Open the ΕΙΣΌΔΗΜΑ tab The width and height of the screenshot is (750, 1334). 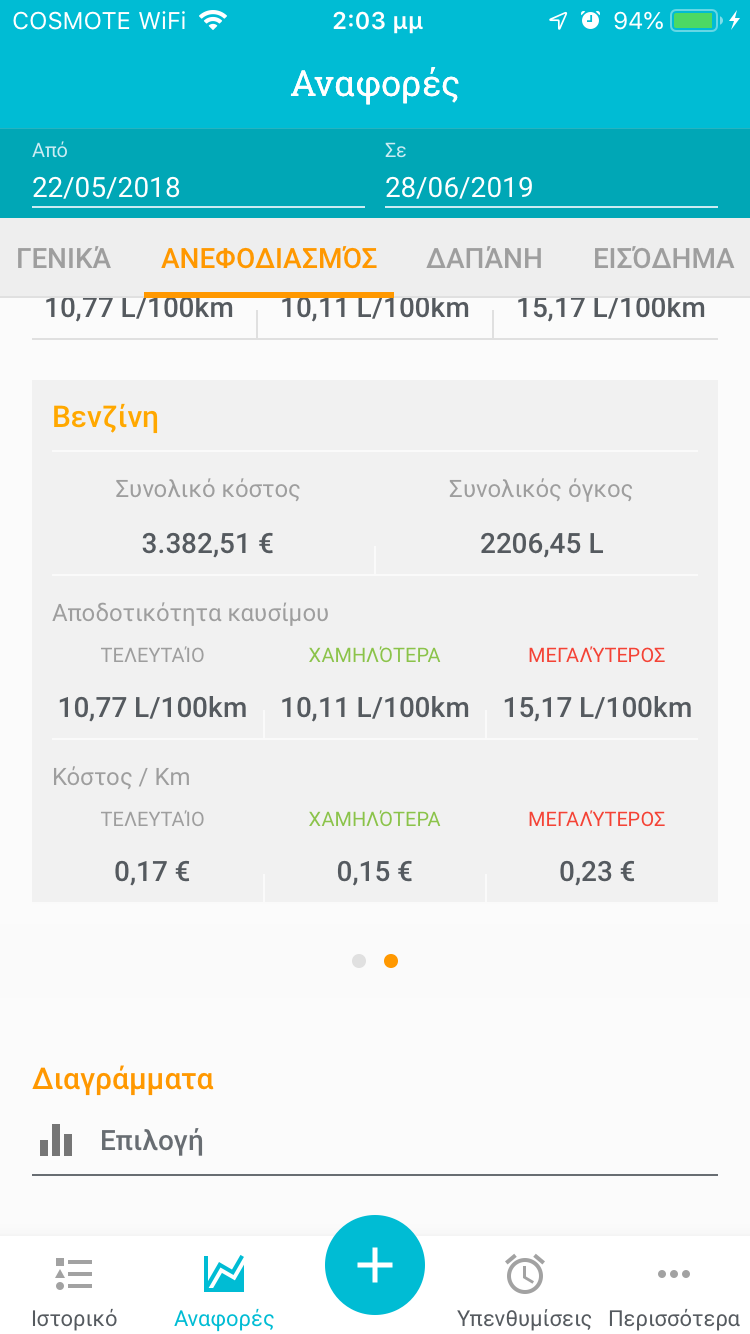click(x=663, y=259)
